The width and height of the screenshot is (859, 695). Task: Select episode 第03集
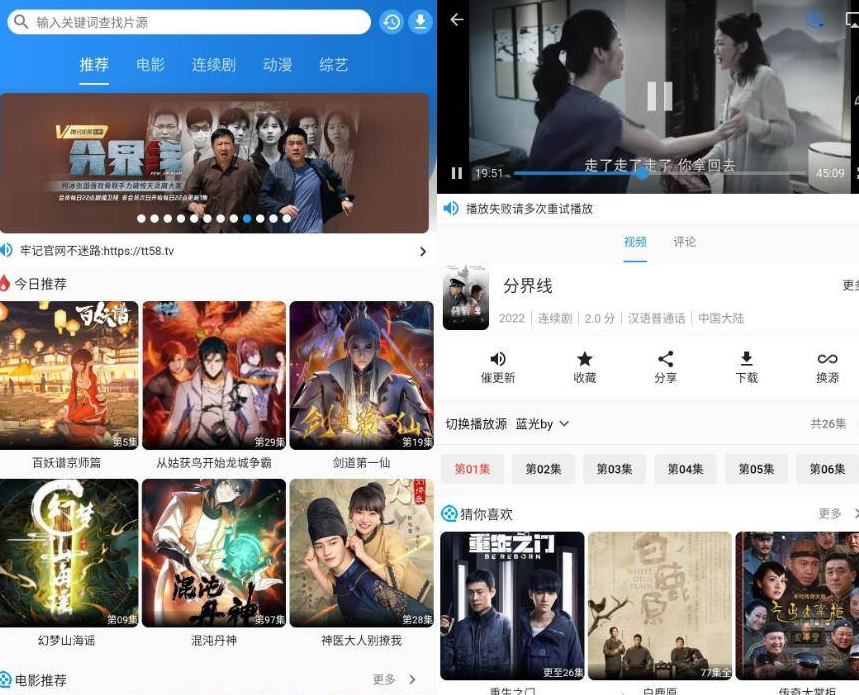(x=615, y=469)
